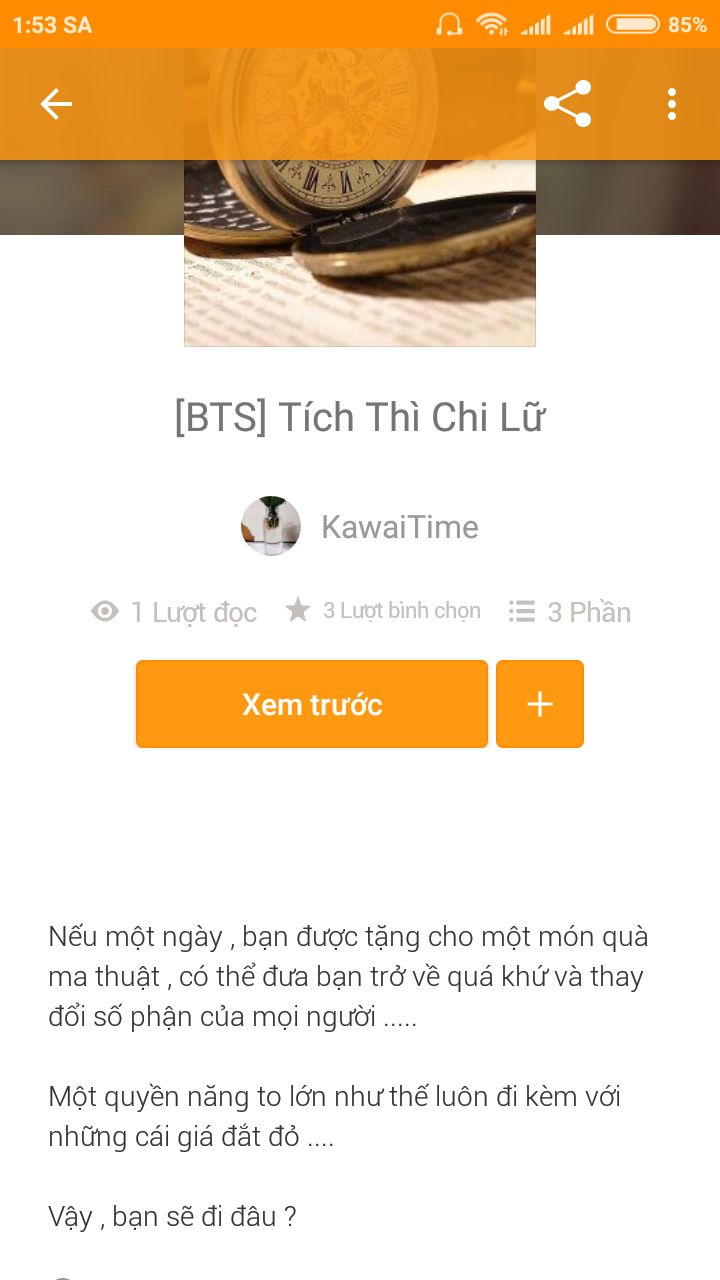Open the overflow menu
720x1280 pixels.
pos(671,104)
